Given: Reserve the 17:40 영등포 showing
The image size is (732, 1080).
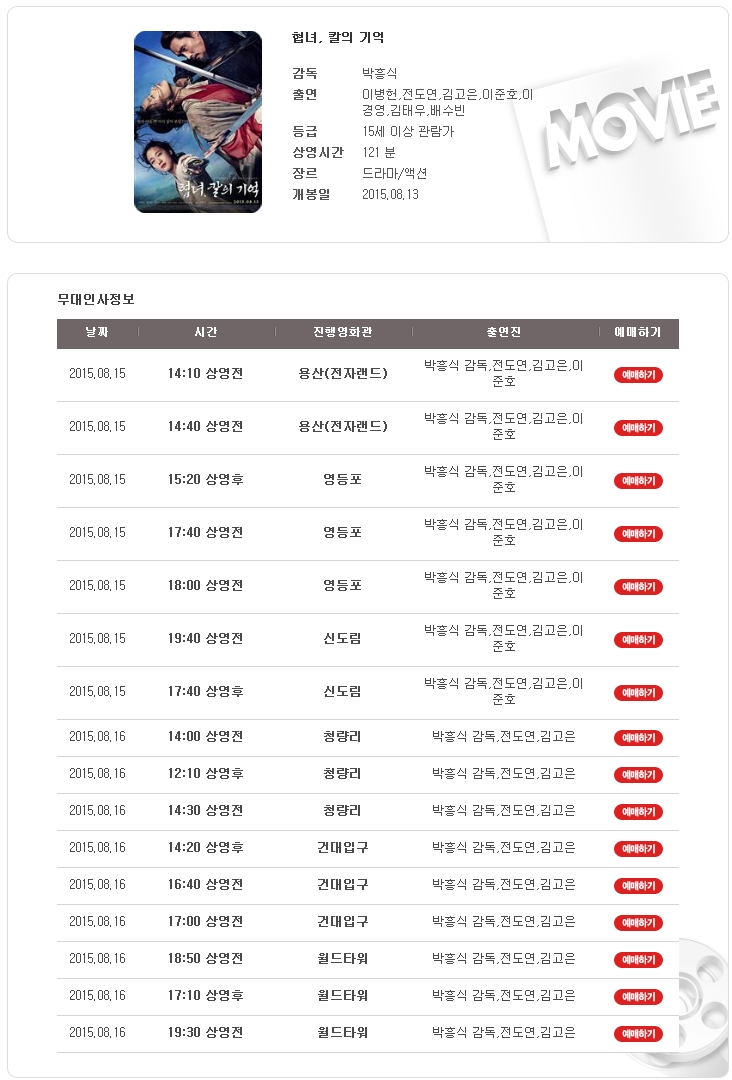Looking at the screenshot, I should coord(638,534).
